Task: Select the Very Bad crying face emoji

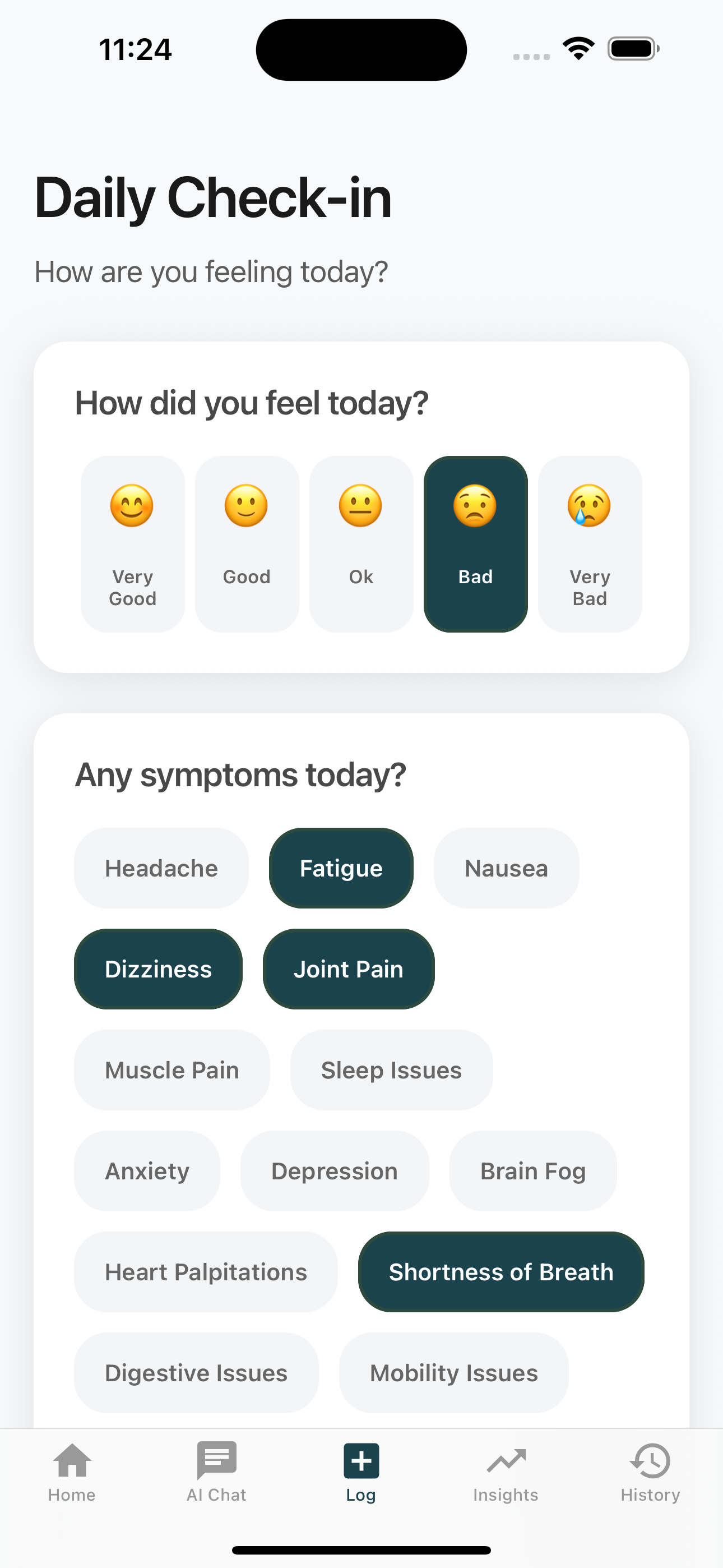Action: tap(589, 506)
